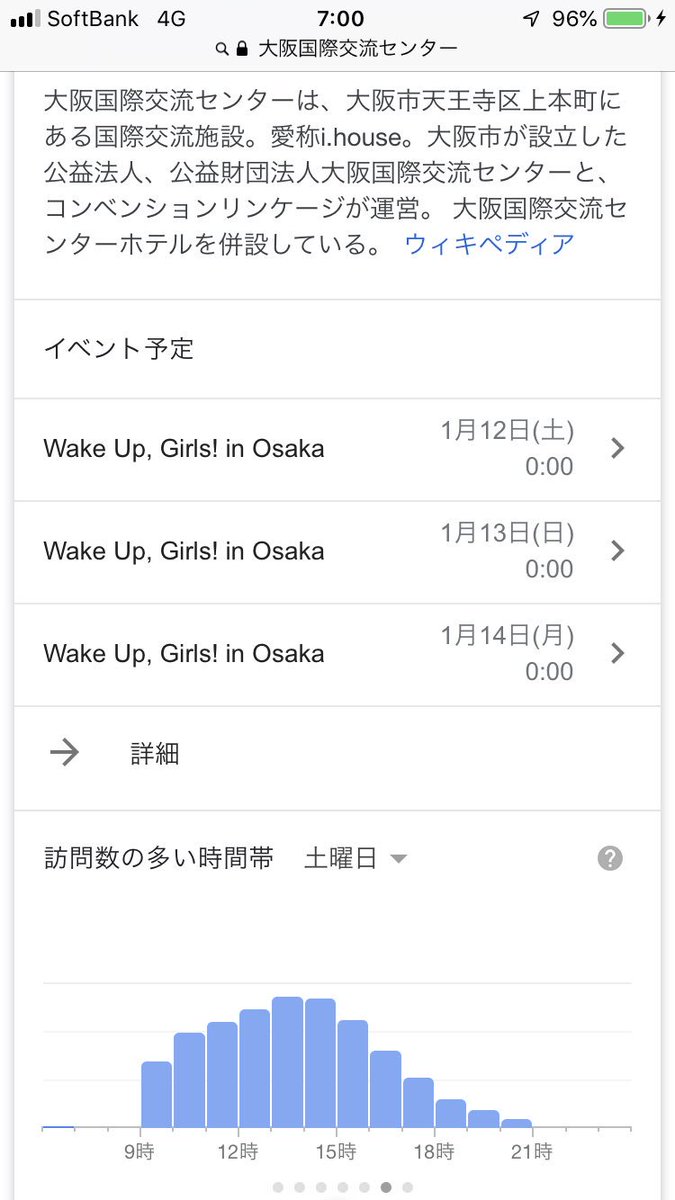Tap the 大阪国際交流センター address bar
675x1200 pixels.
tap(337, 47)
